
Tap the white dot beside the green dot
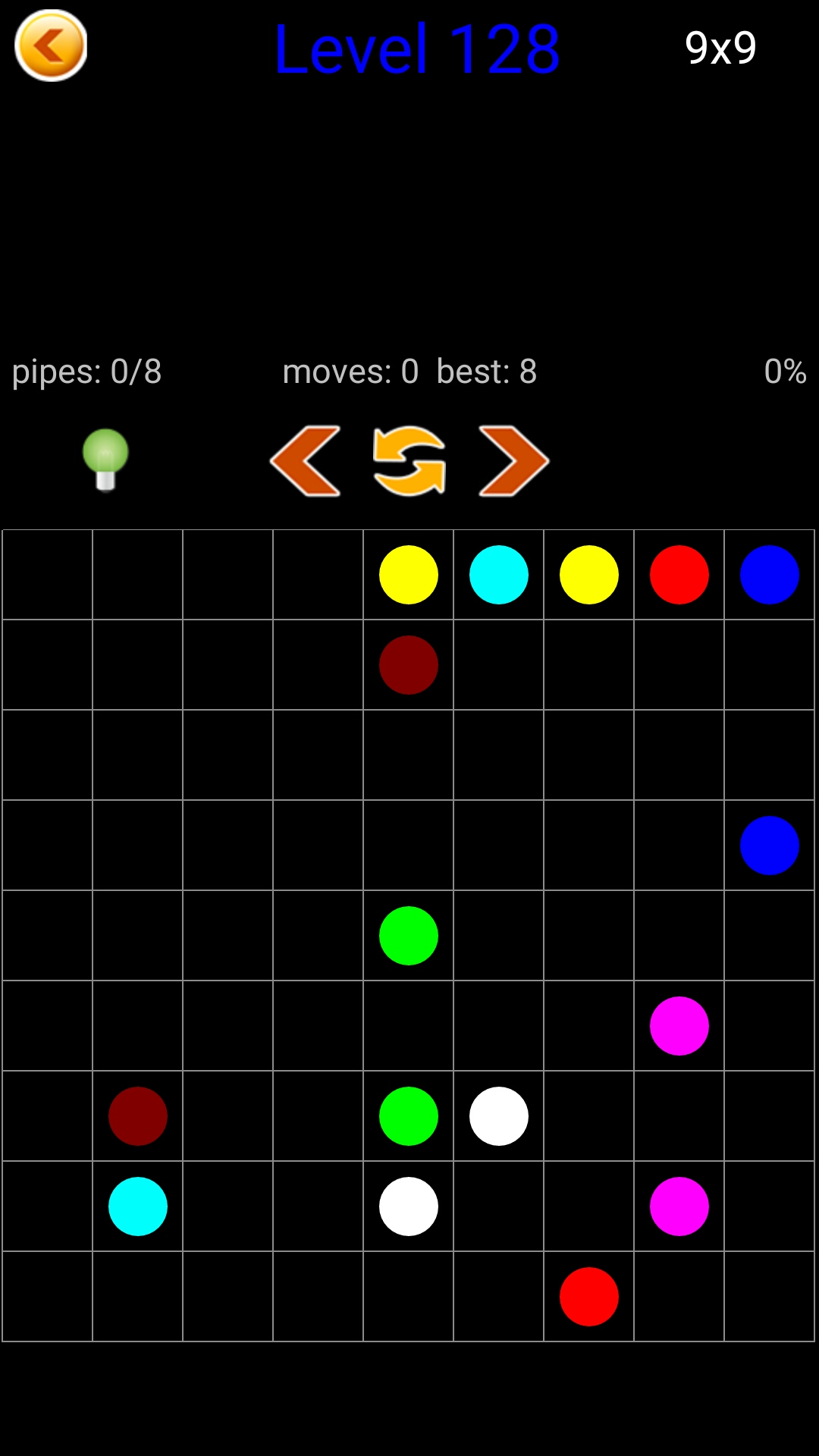[498, 1116]
